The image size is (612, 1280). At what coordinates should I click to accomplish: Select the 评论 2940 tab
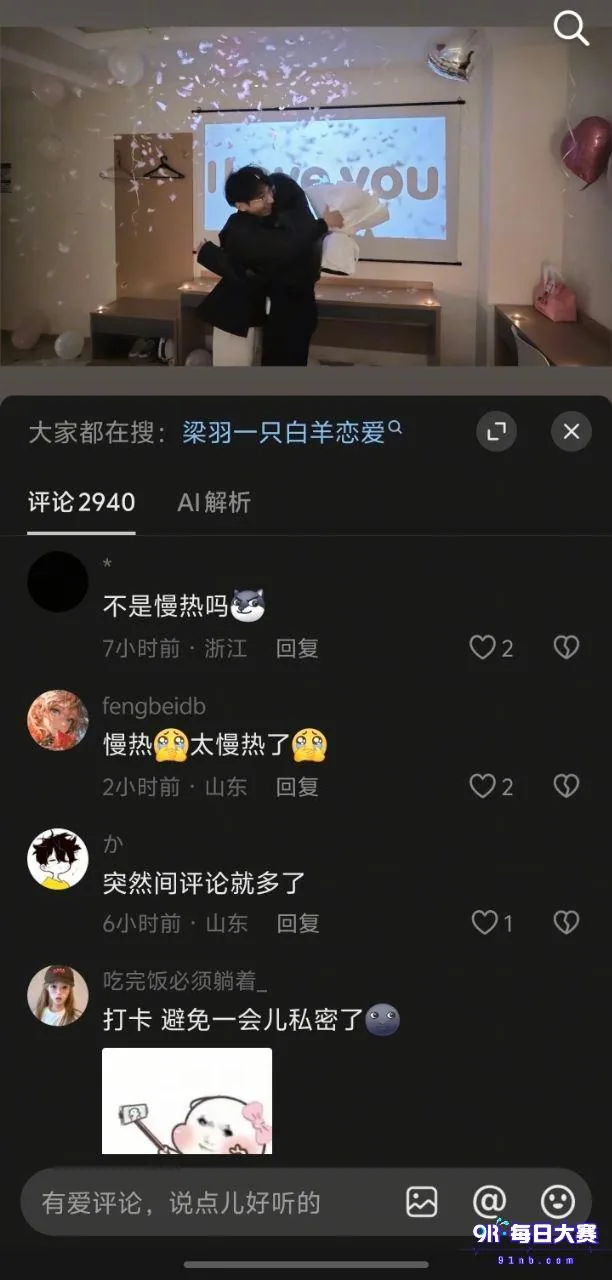click(81, 502)
